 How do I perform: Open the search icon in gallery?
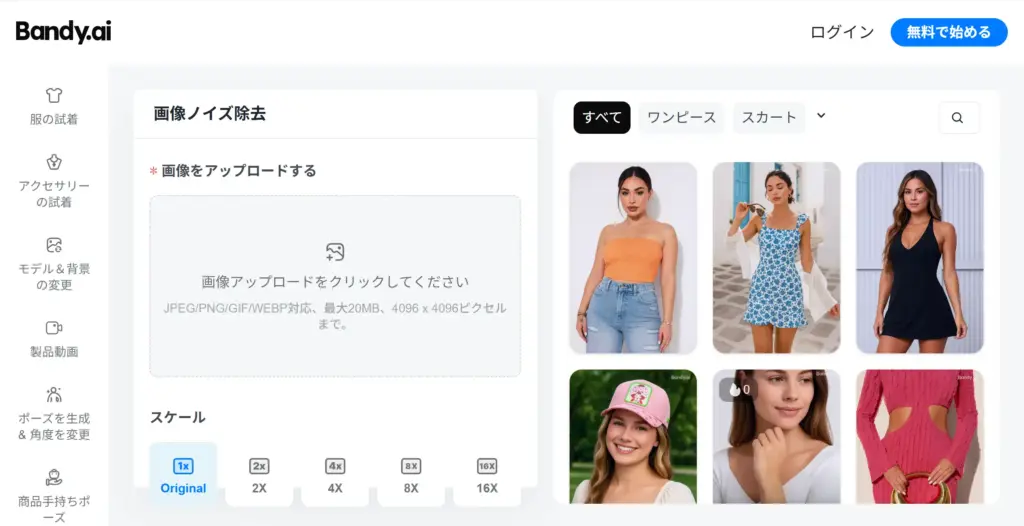click(x=958, y=118)
